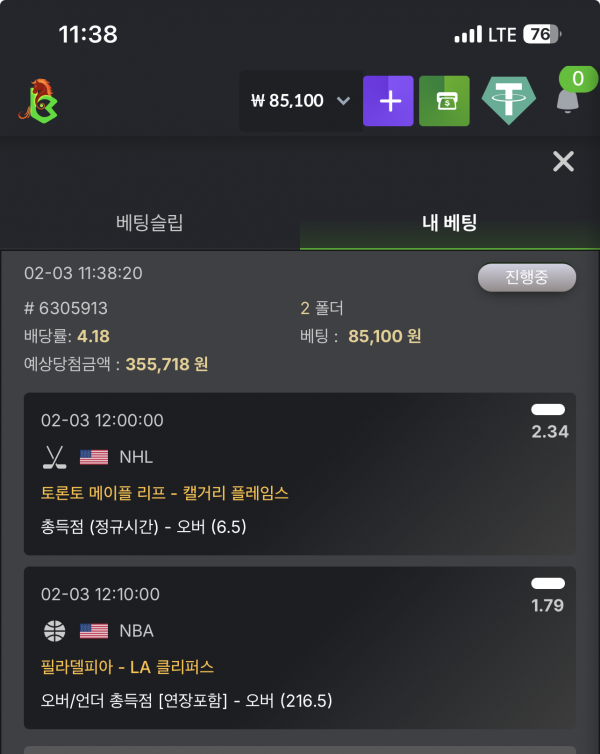Tap the dragon logo to go home

tap(38, 101)
